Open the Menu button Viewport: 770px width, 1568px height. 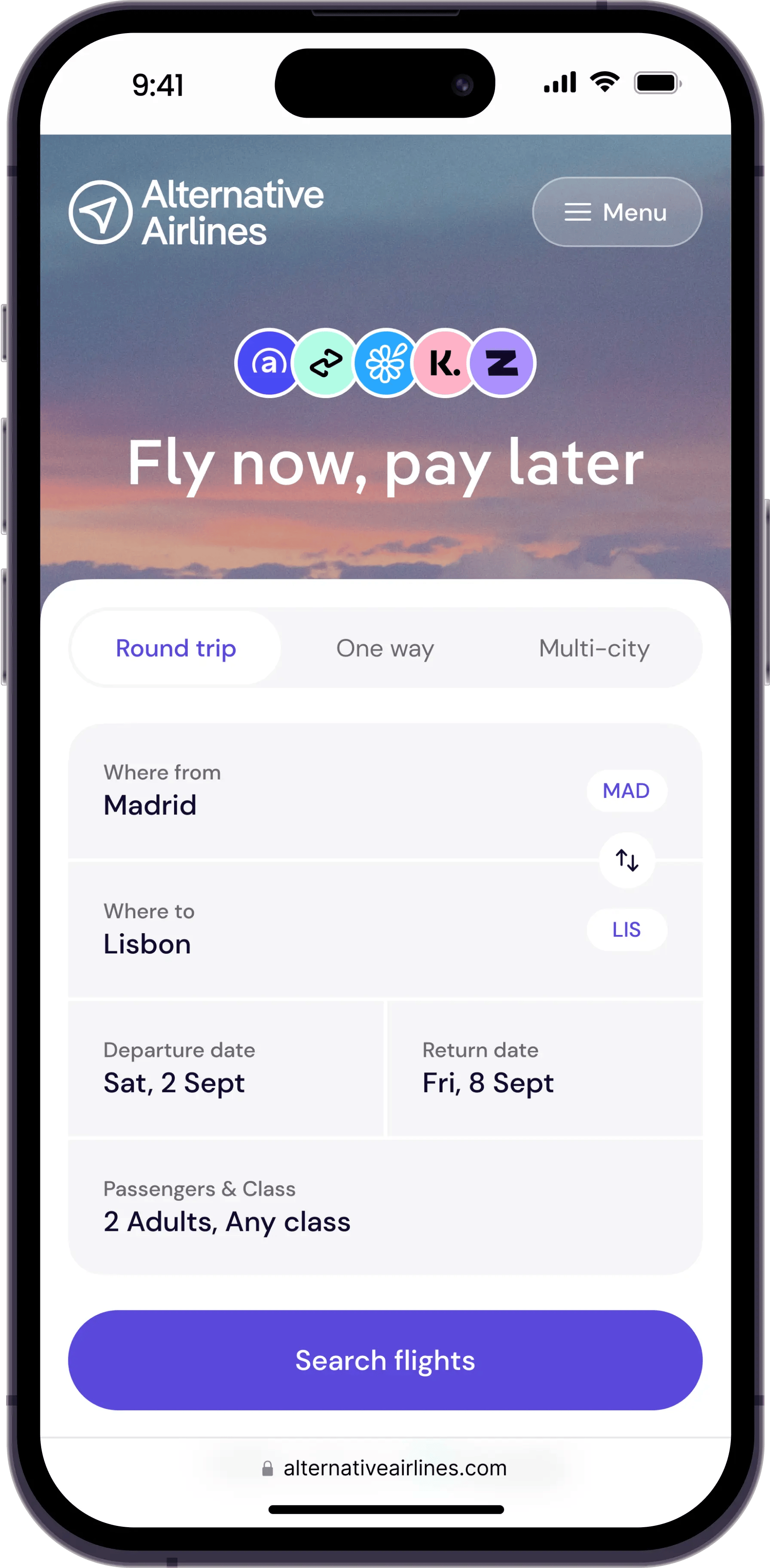[617, 212]
